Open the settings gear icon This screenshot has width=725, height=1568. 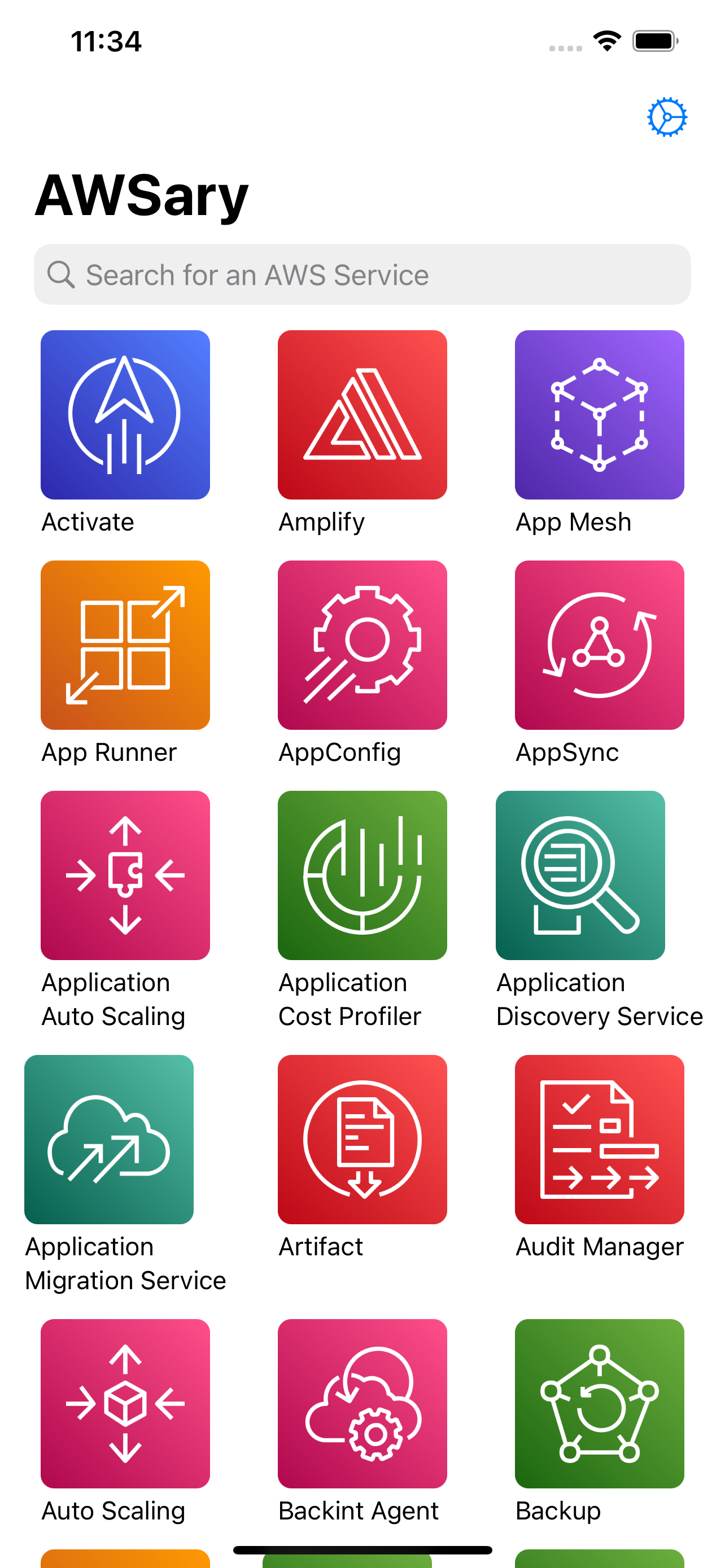[x=667, y=117]
